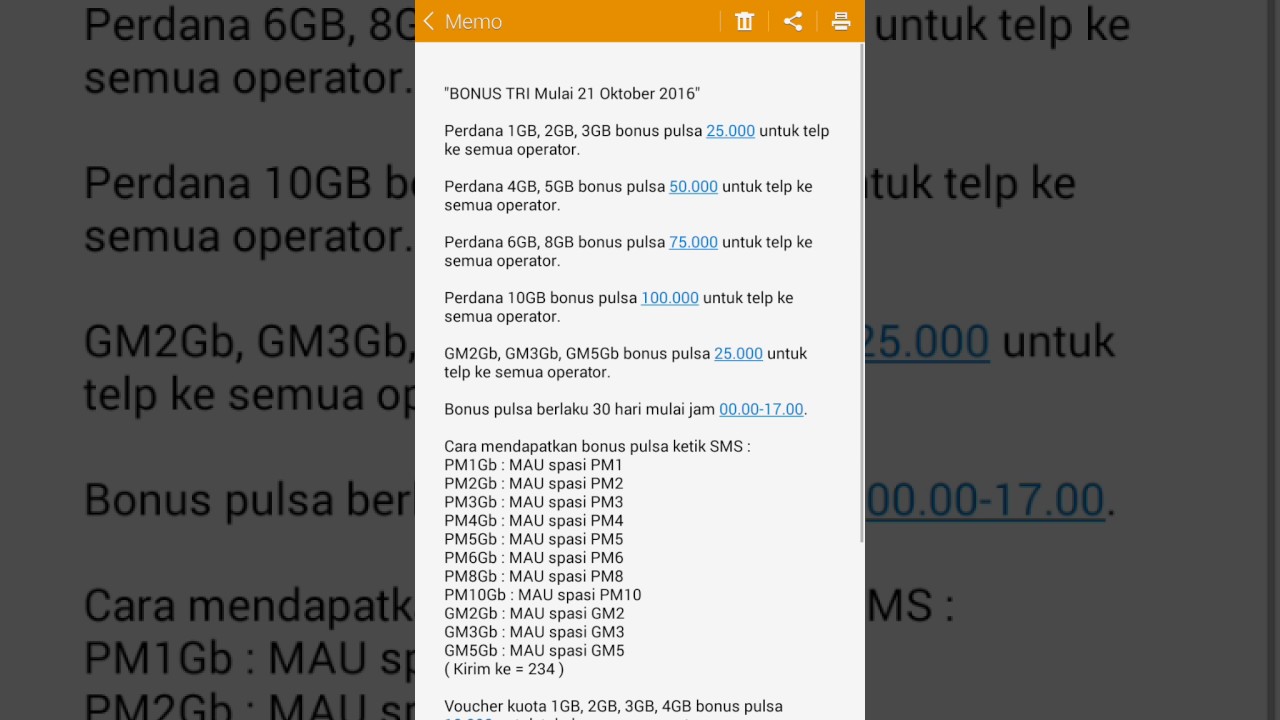The width and height of the screenshot is (1280, 720).
Task: Delete this memo with the trash icon
Action: (744, 21)
